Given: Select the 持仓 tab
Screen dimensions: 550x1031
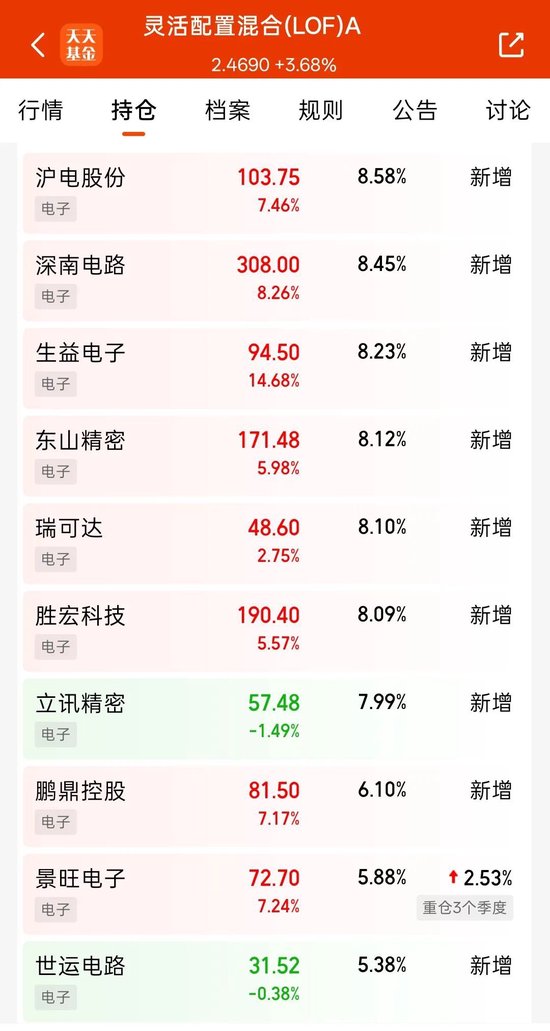Looking at the screenshot, I should click(x=134, y=110).
